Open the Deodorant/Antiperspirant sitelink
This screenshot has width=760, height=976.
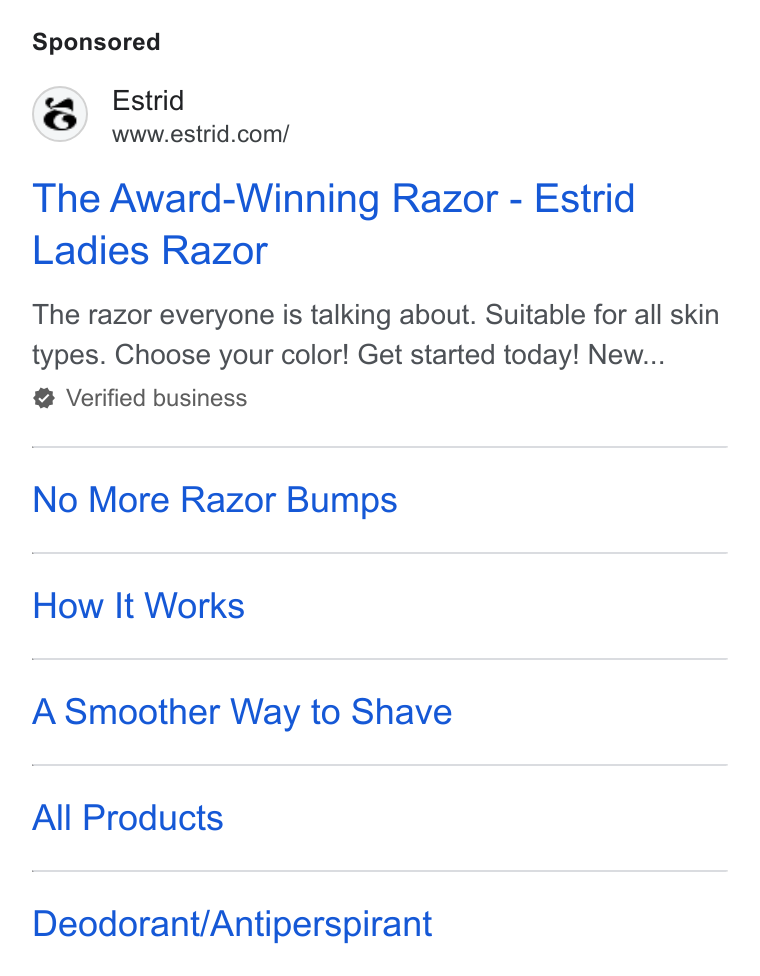click(232, 924)
